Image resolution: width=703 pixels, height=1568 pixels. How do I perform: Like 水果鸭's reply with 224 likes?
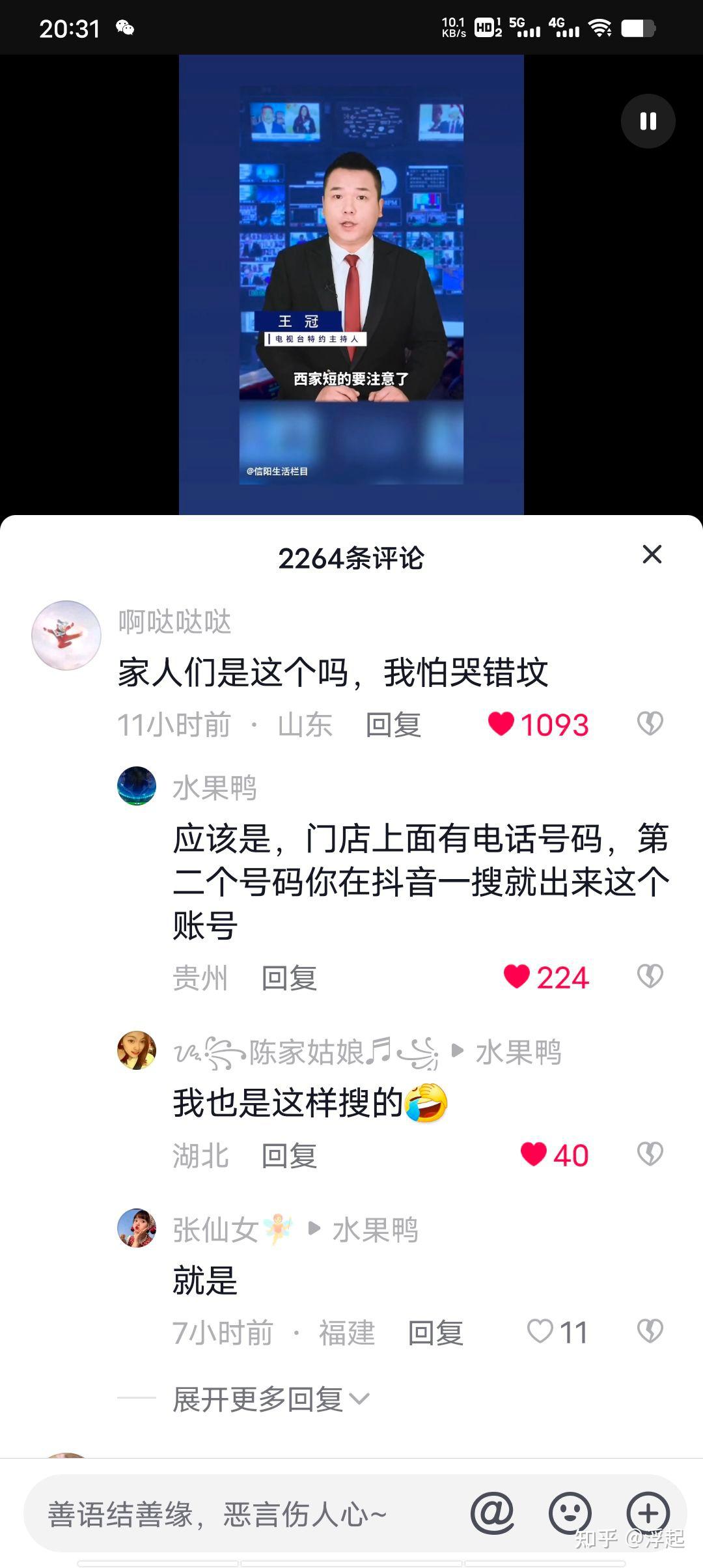click(x=517, y=977)
